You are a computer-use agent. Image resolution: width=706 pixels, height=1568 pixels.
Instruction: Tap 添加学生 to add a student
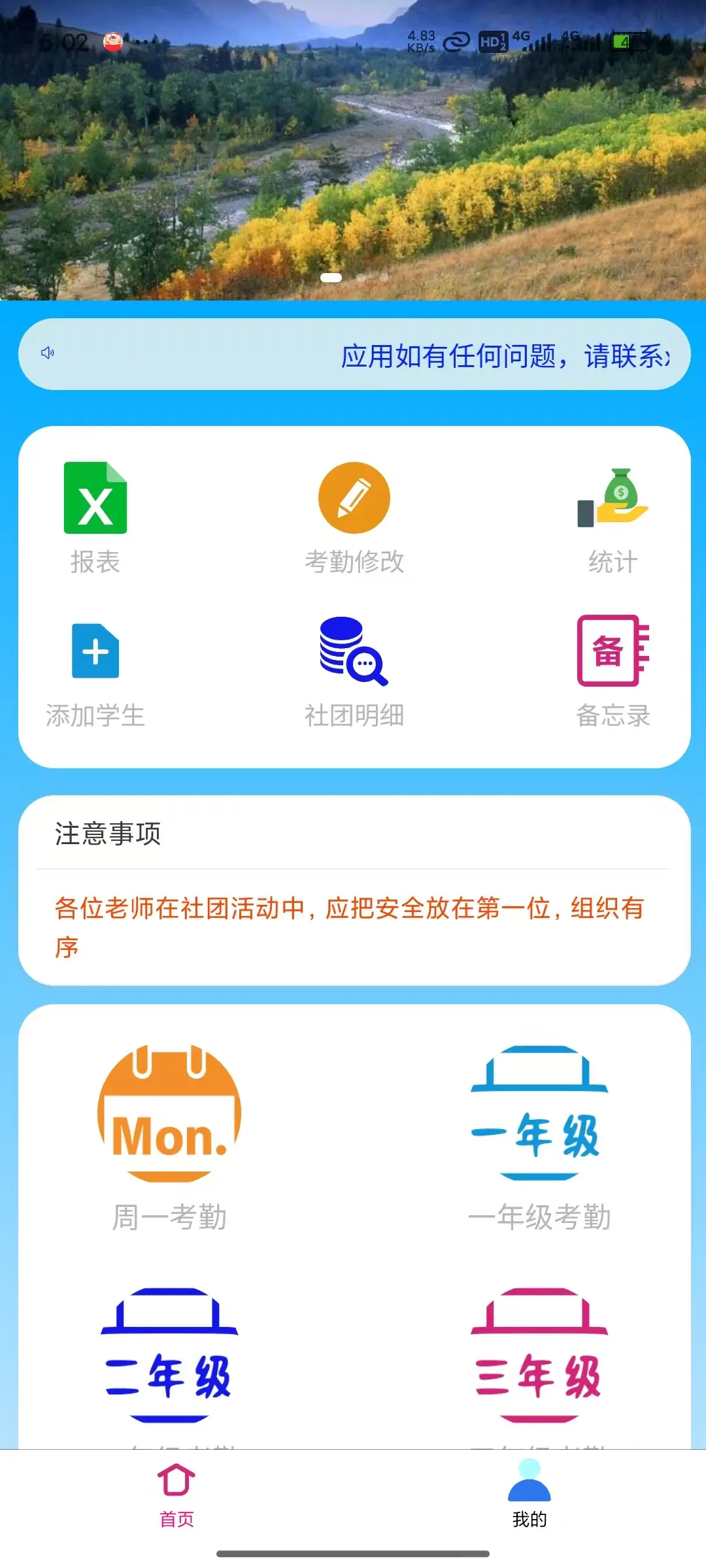[x=95, y=671]
